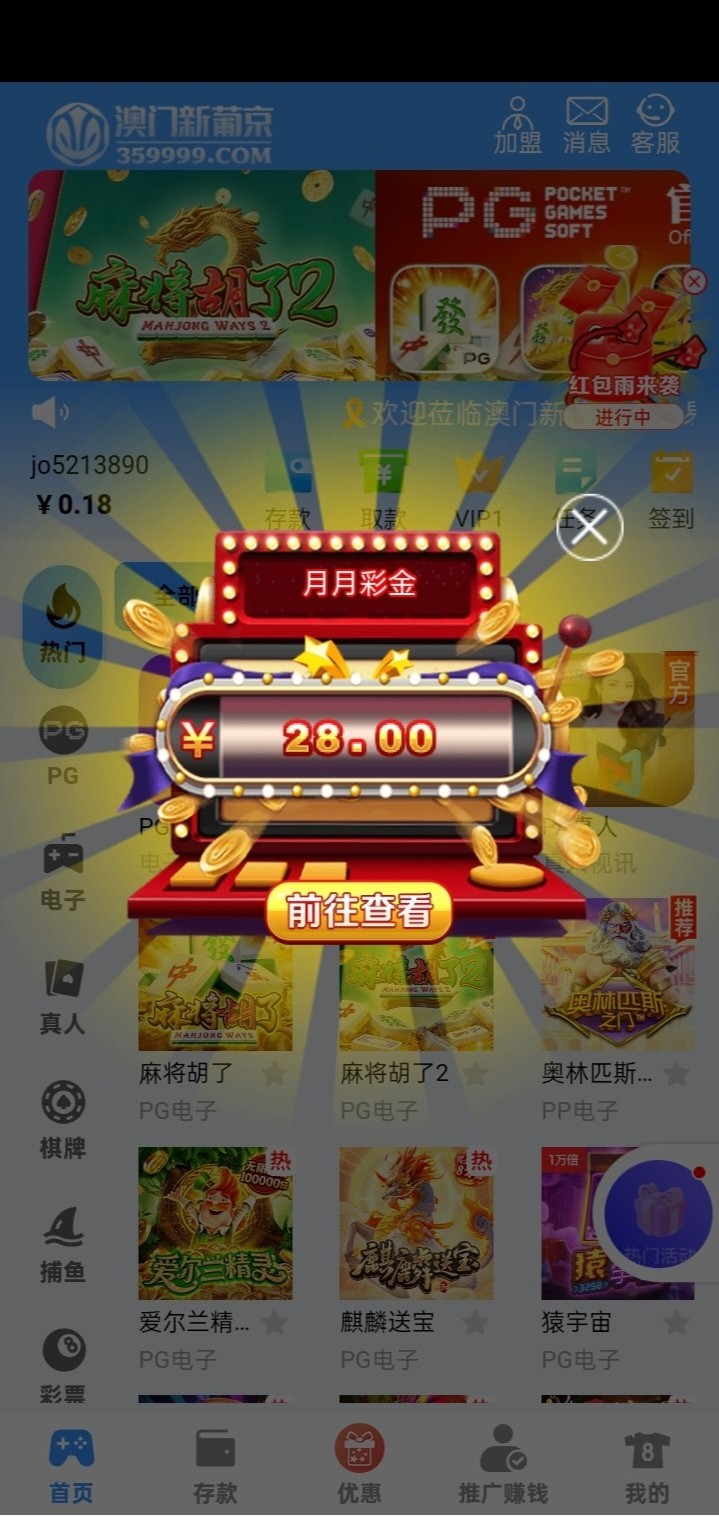Switch to the 存款 bottom tab
Viewport: 719px width, 1522px height.
coord(215,1466)
